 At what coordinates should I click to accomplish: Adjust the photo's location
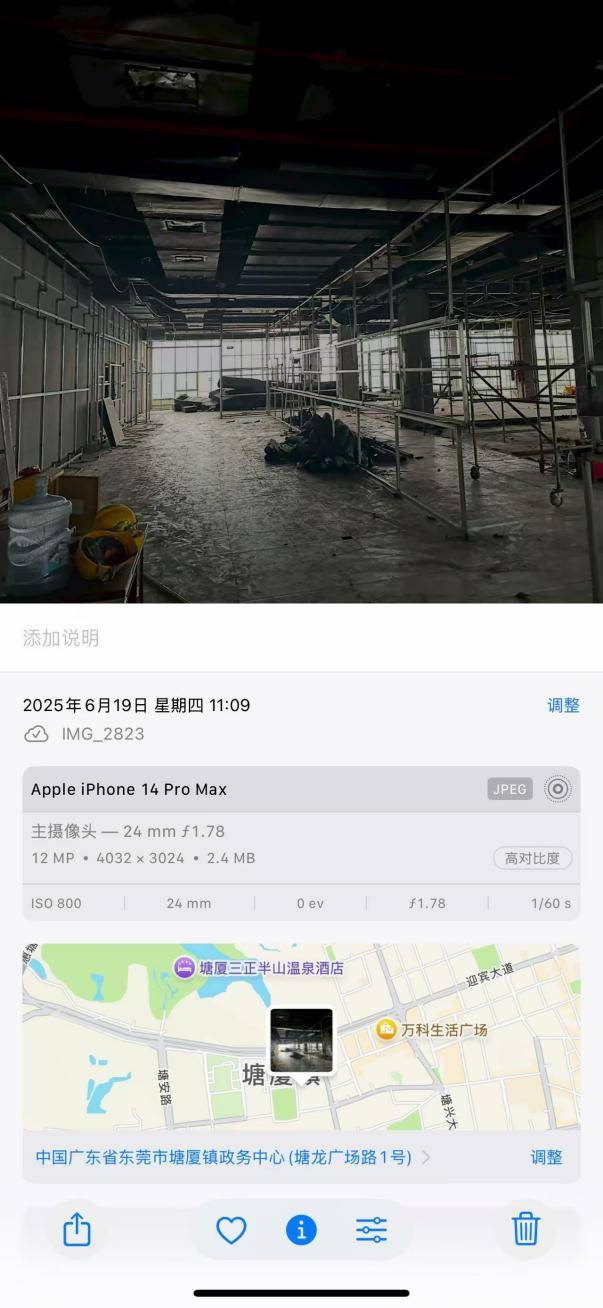tap(546, 1157)
